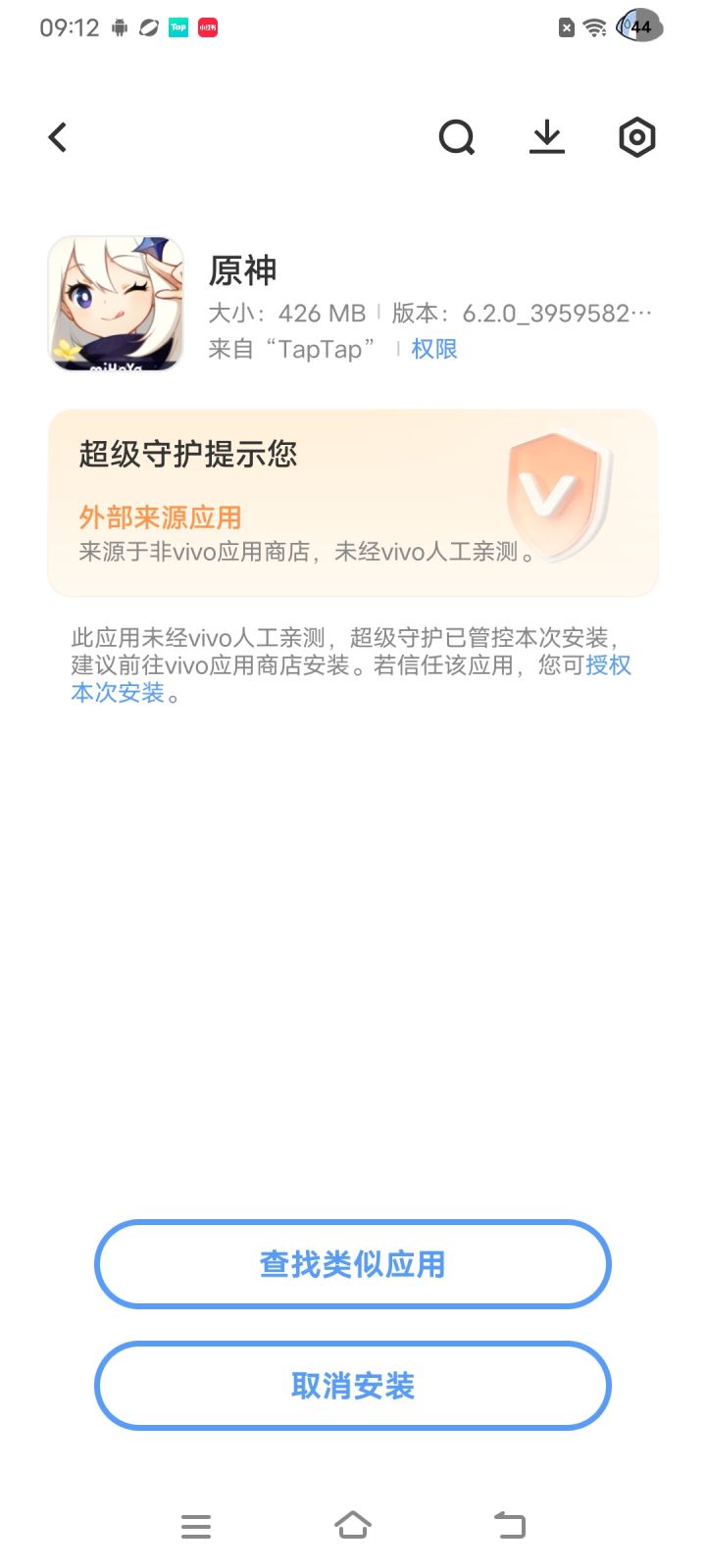Go back using the back arrow
The width and height of the screenshot is (706, 1568).
(x=56, y=137)
